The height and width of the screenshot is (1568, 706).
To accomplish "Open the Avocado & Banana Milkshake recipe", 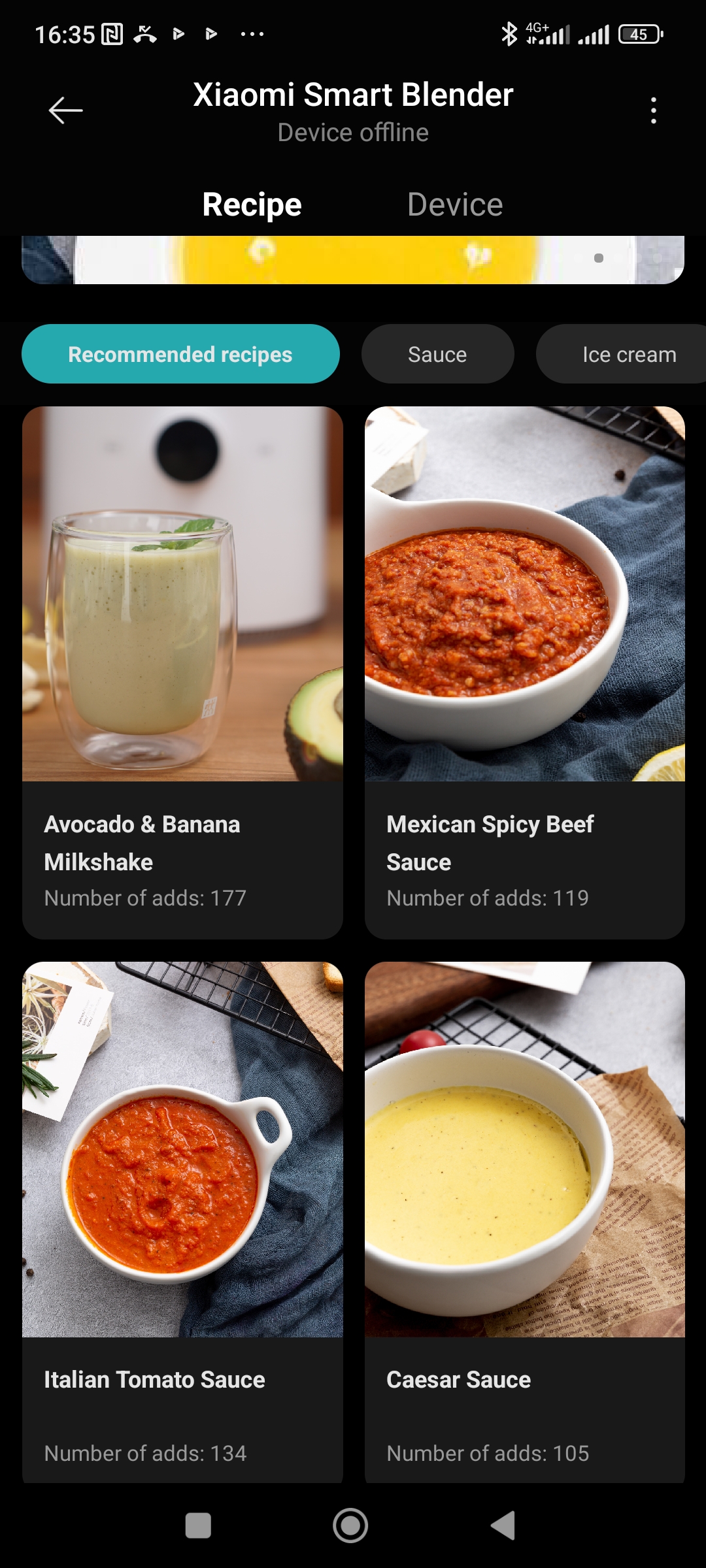I will pos(182,673).
